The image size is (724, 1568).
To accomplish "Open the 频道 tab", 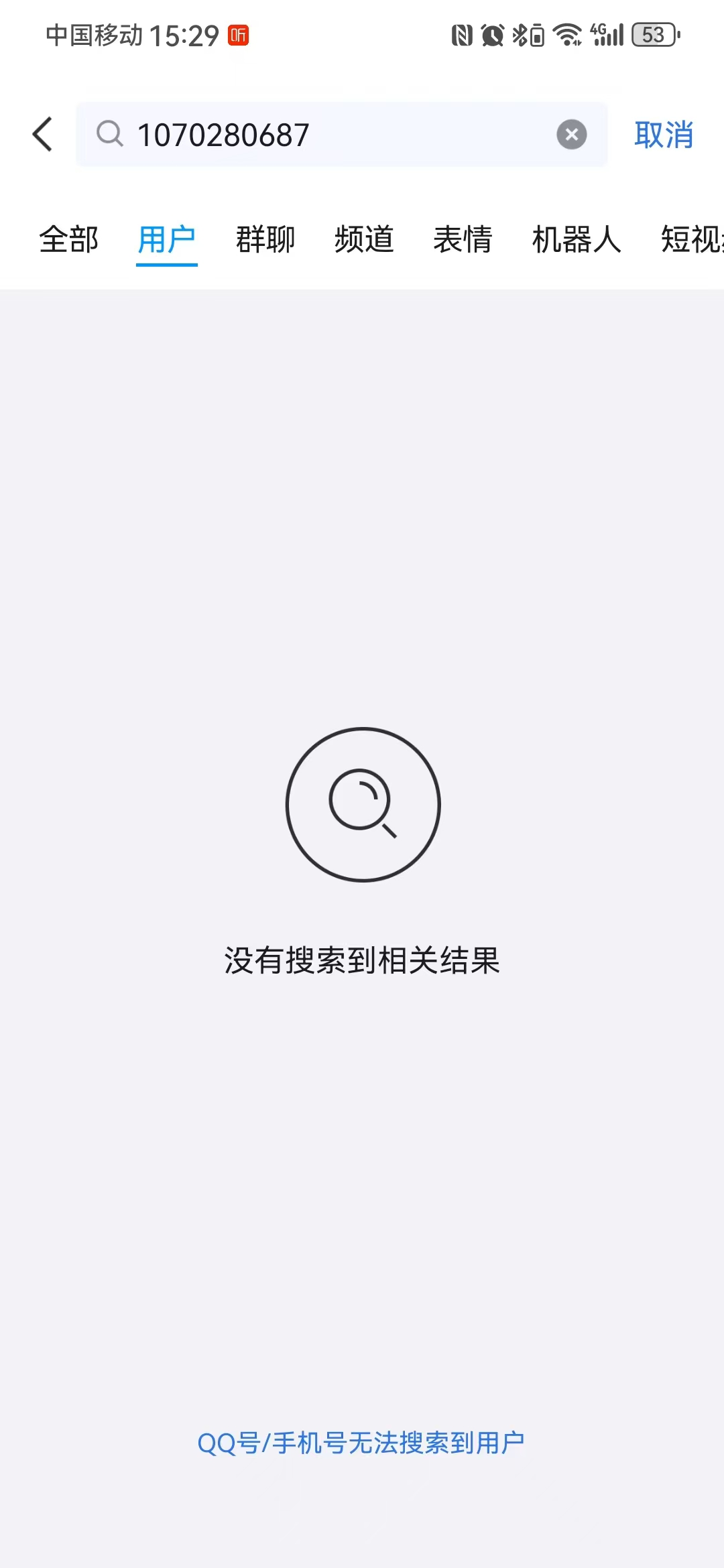I will tap(364, 239).
